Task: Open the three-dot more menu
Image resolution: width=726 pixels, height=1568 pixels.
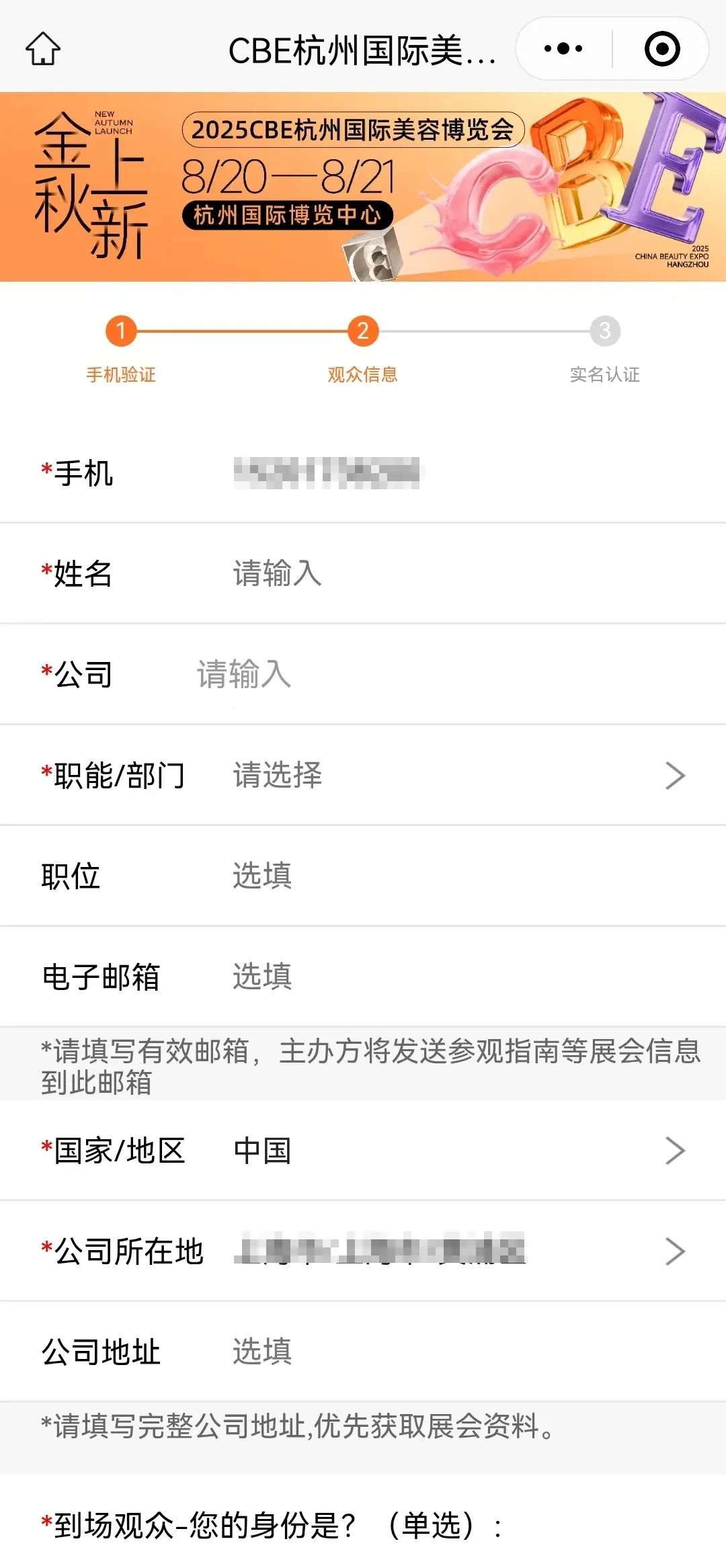Action: point(563,49)
